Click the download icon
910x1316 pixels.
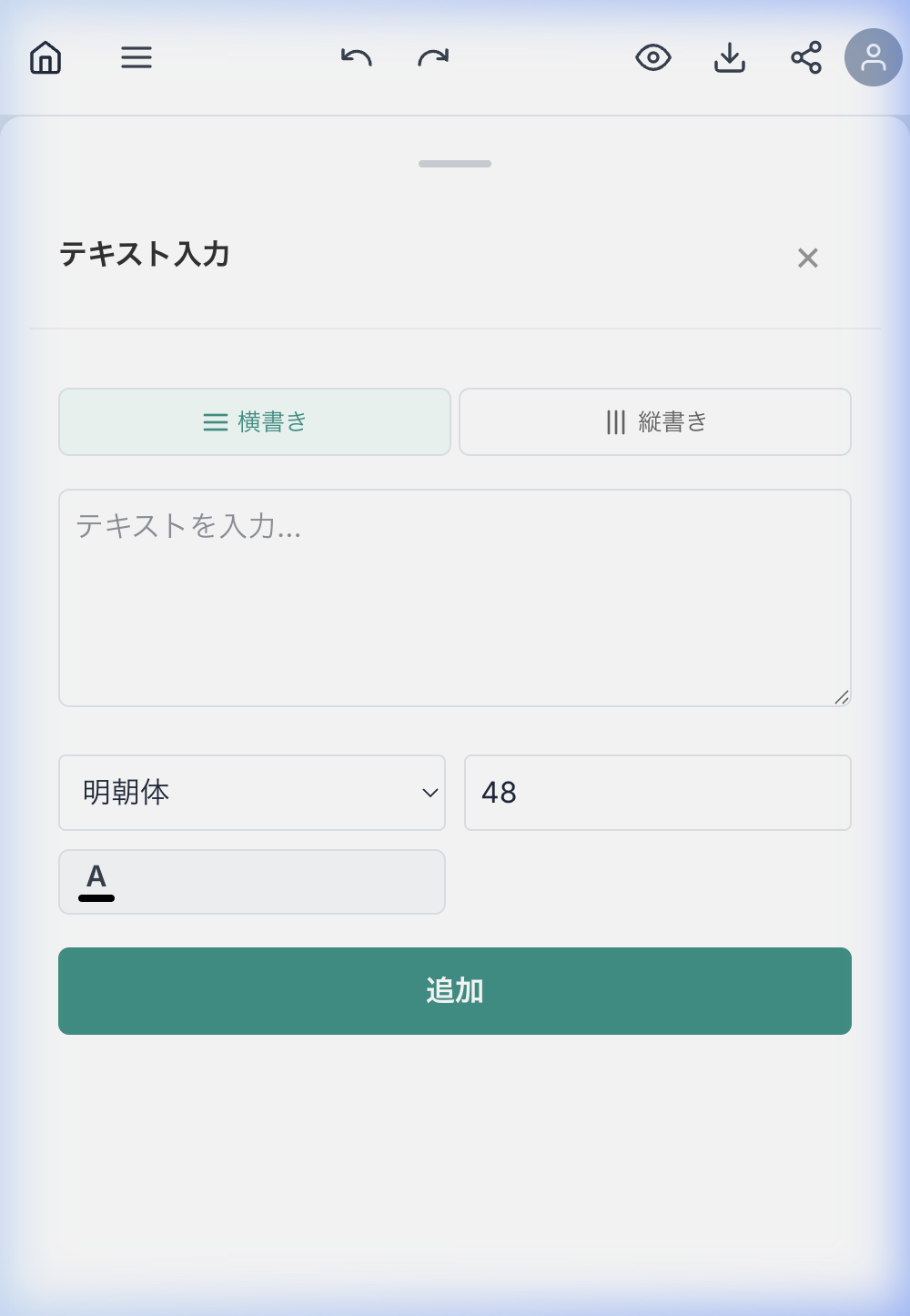(730, 57)
